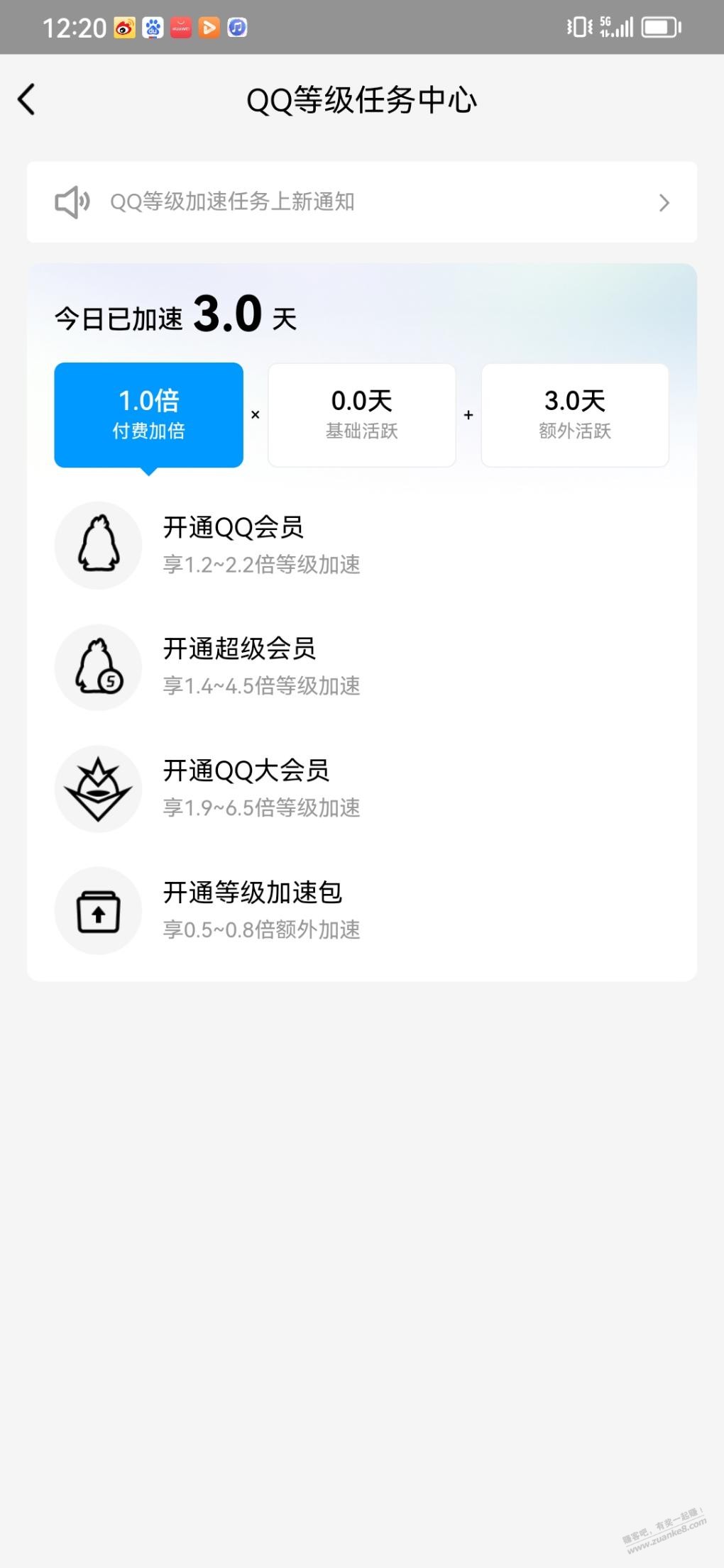Image resolution: width=724 pixels, height=1568 pixels.
Task: Tap the battery indicator in status bar
Action: pyautogui.click(x=659, y=27)
